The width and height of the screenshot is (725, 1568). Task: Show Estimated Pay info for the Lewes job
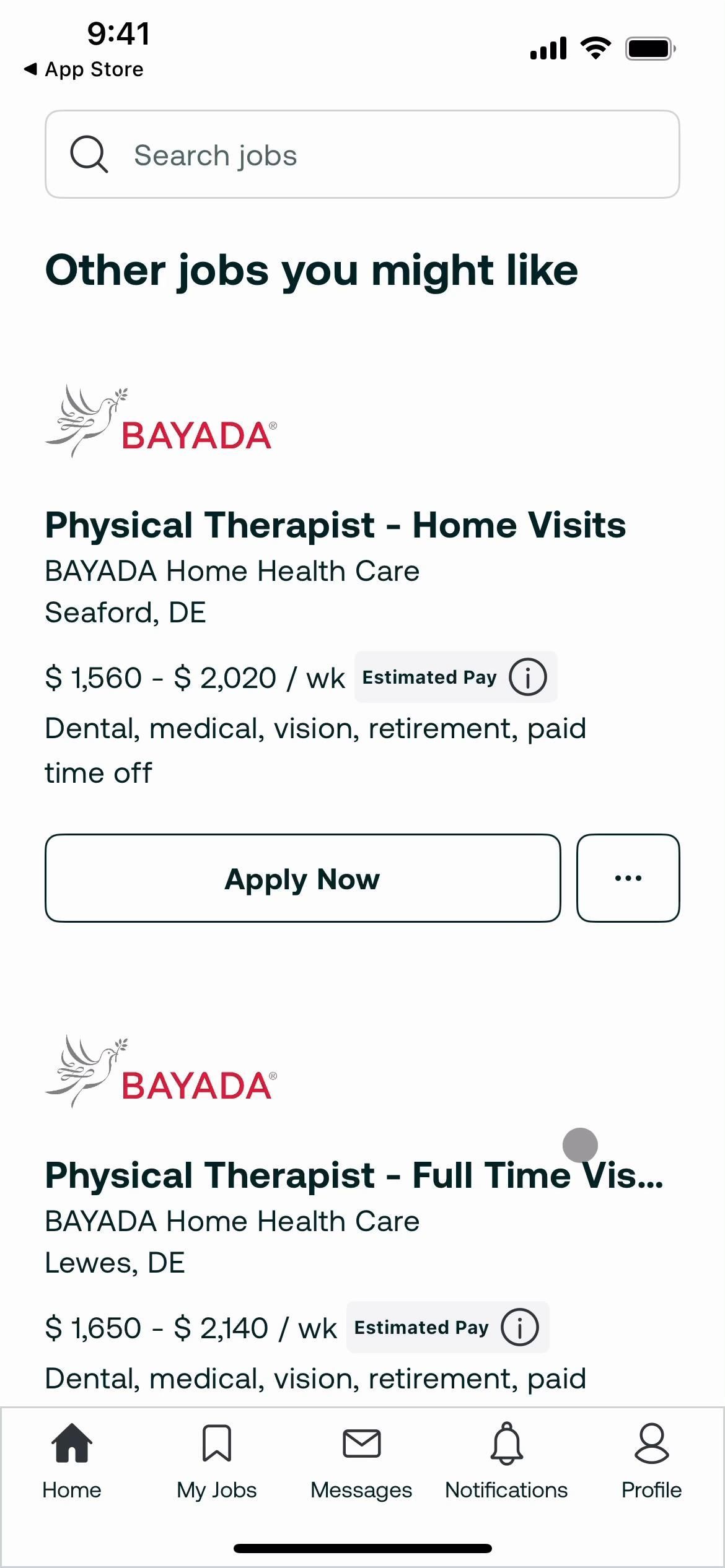tap(519, 1327)
